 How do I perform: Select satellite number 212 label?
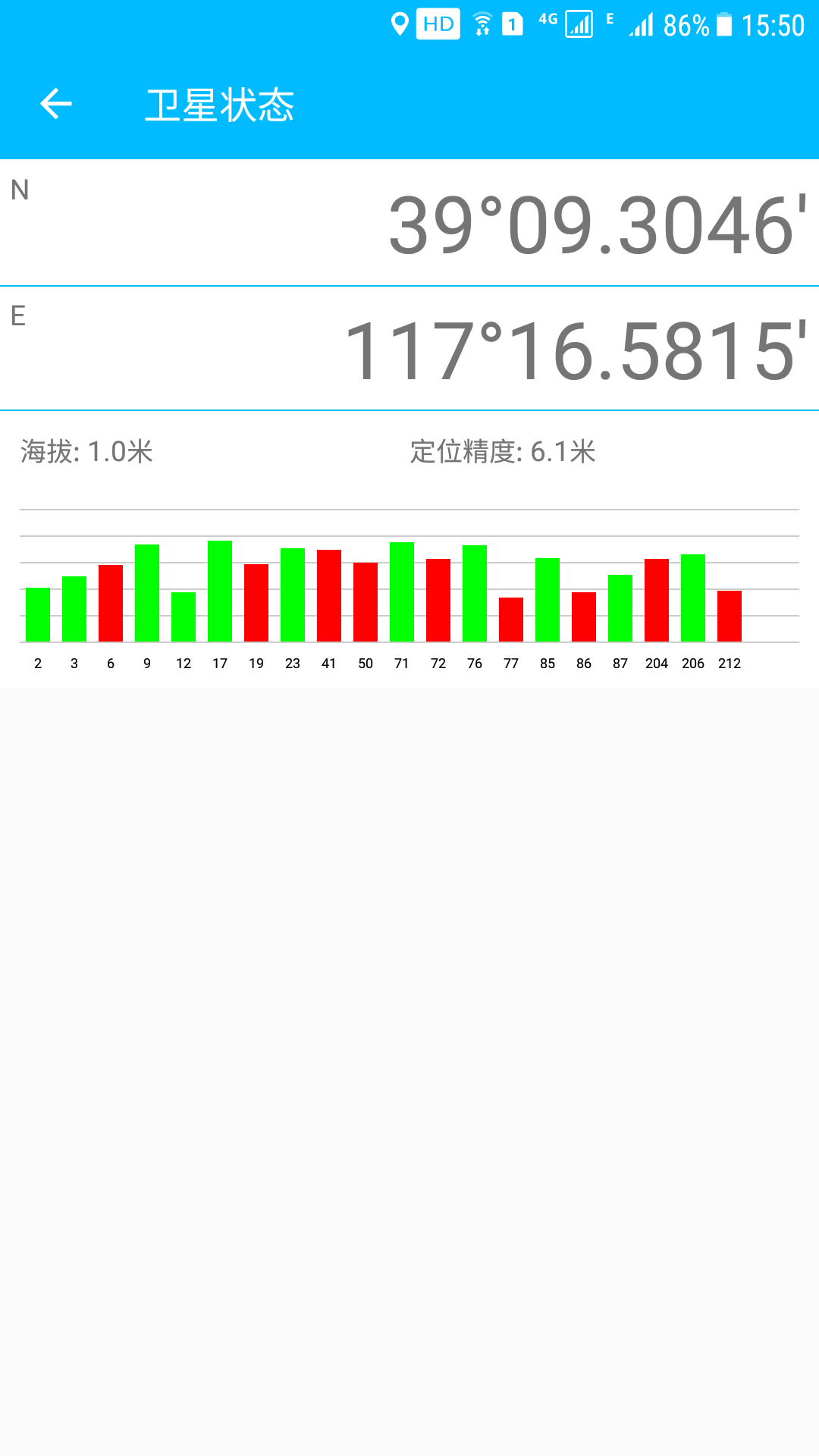729,663
